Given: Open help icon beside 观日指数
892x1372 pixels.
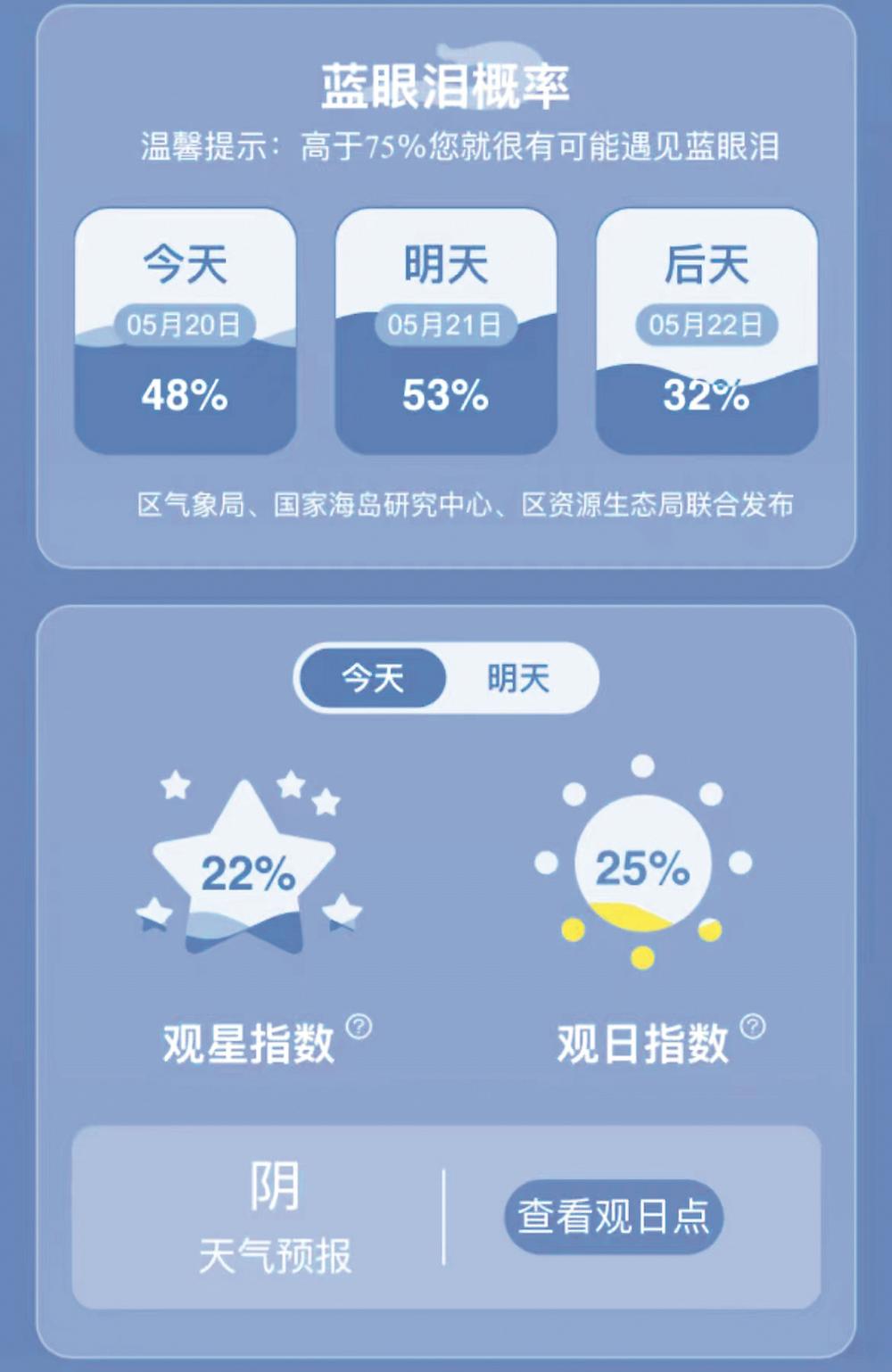Looking at the screenshot, I should pos(753,1027).
